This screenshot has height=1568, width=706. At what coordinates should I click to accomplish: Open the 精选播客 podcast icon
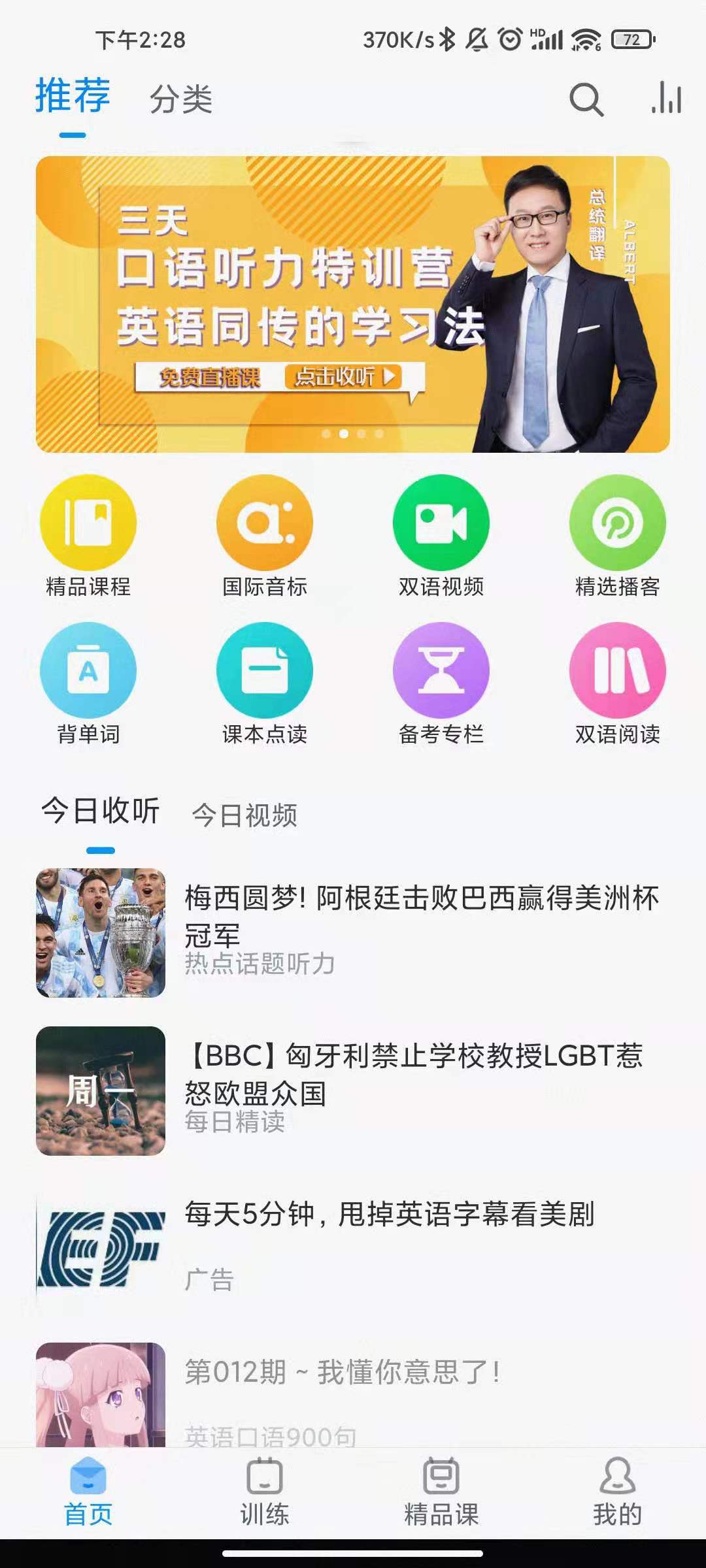(x=618, y=523)
